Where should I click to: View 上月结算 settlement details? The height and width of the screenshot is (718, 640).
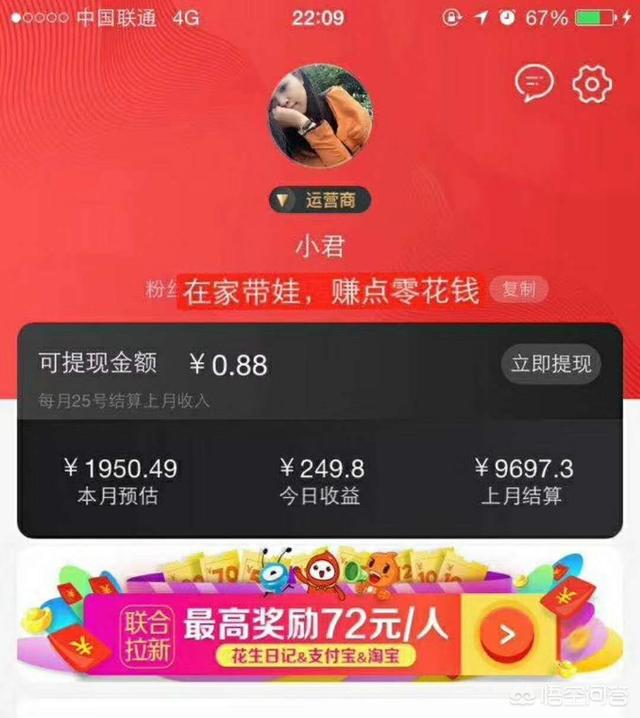point(520,481)
